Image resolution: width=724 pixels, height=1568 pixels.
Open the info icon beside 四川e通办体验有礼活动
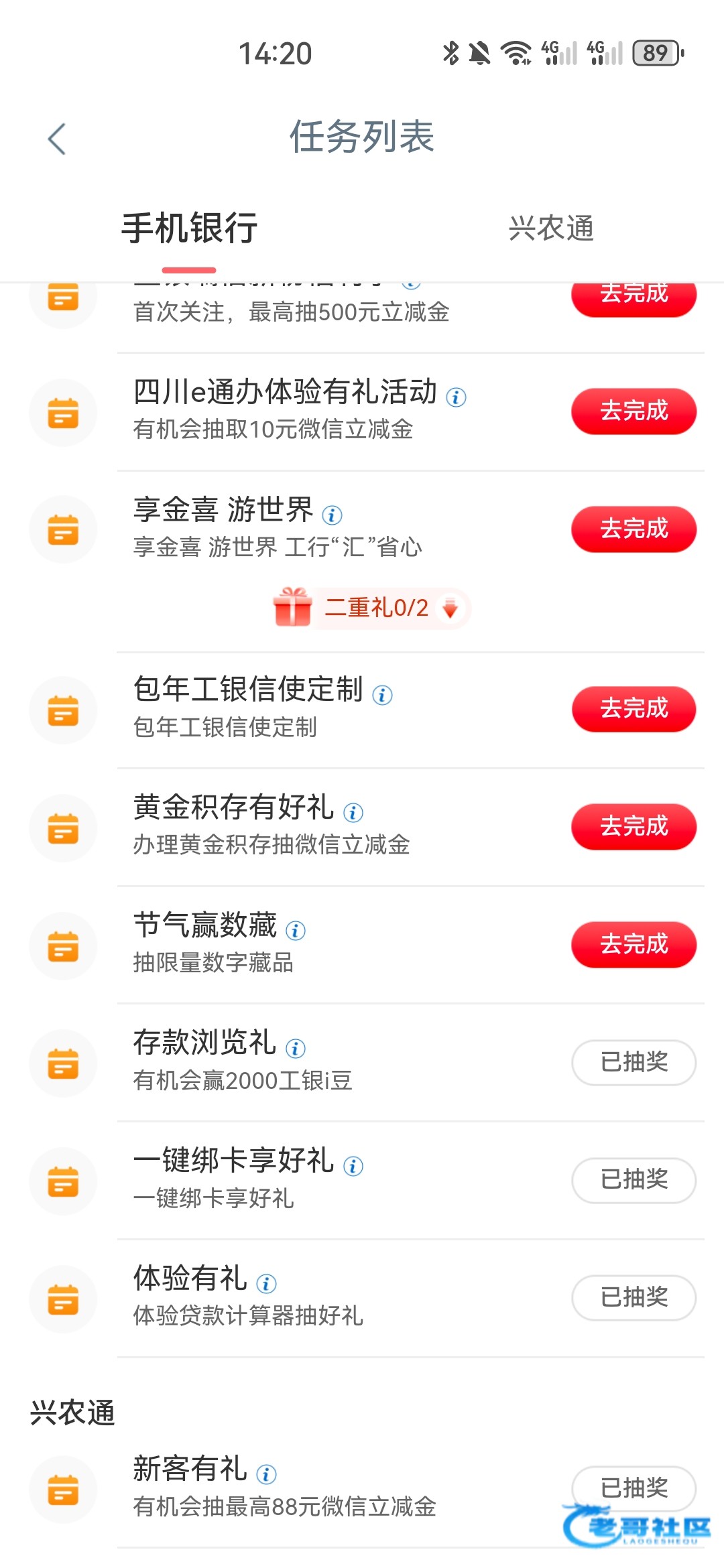(457, 397)
